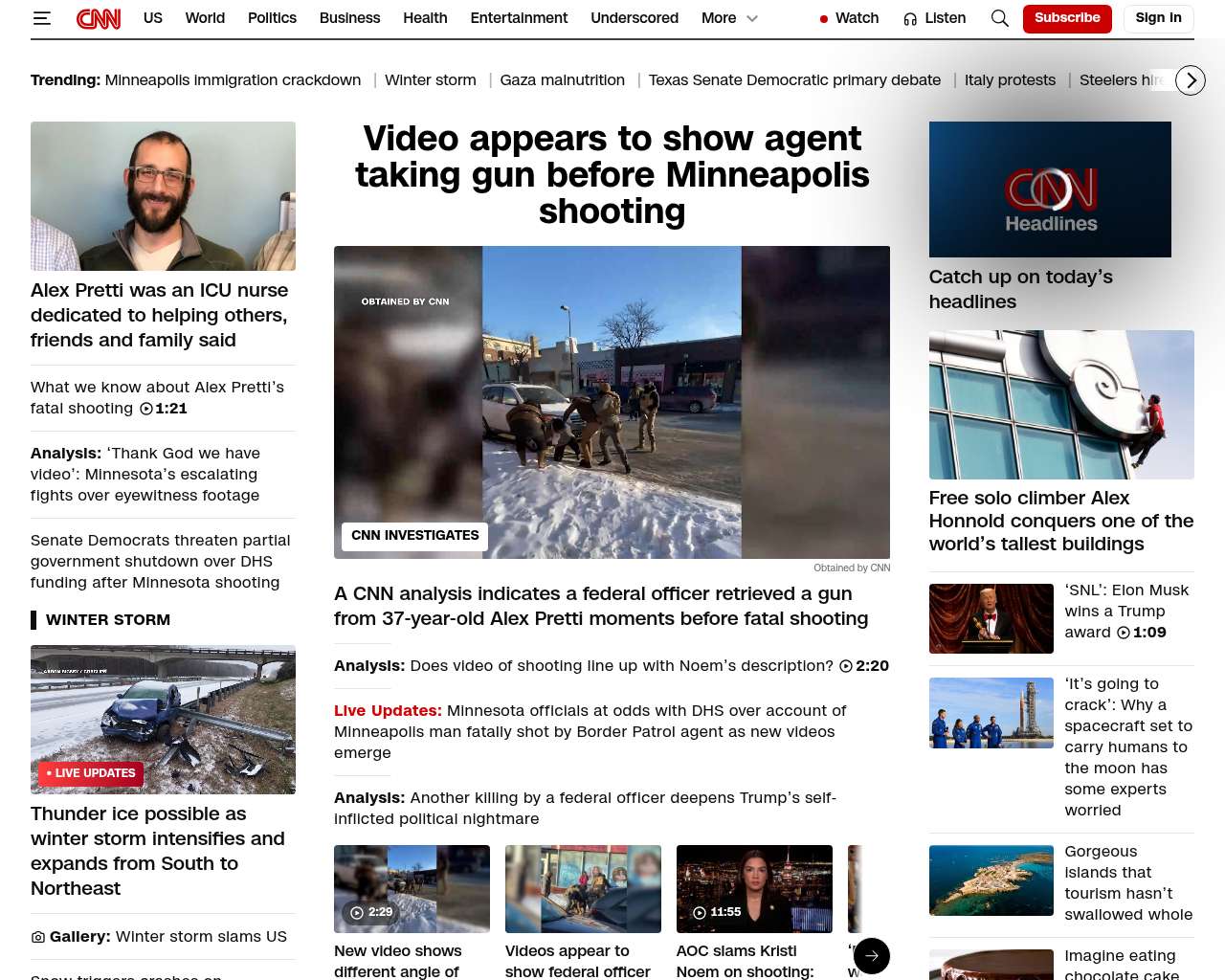Open trending topic Gaza malnutrition

562,80
